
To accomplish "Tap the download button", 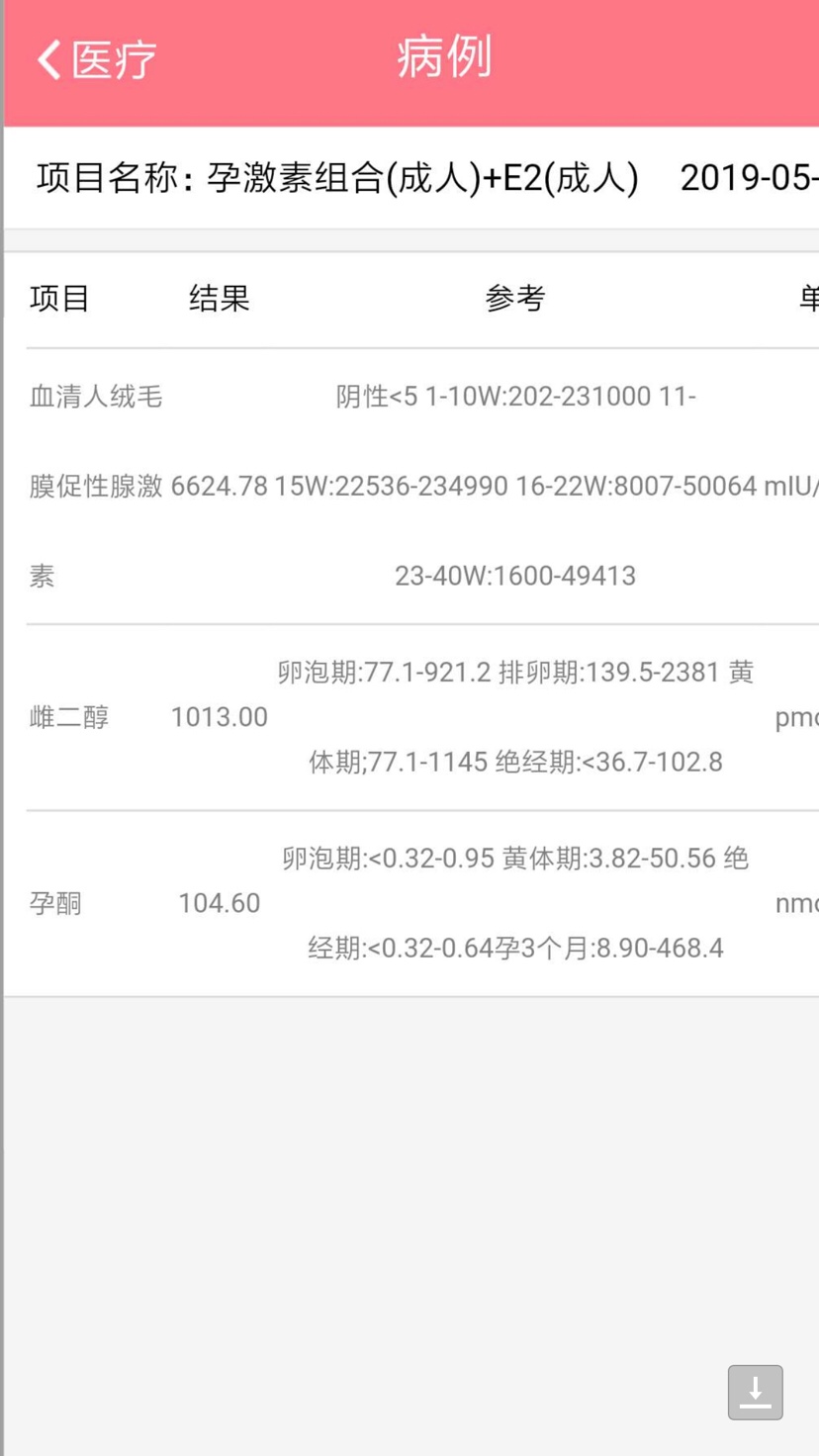I will coord(755,1392).
